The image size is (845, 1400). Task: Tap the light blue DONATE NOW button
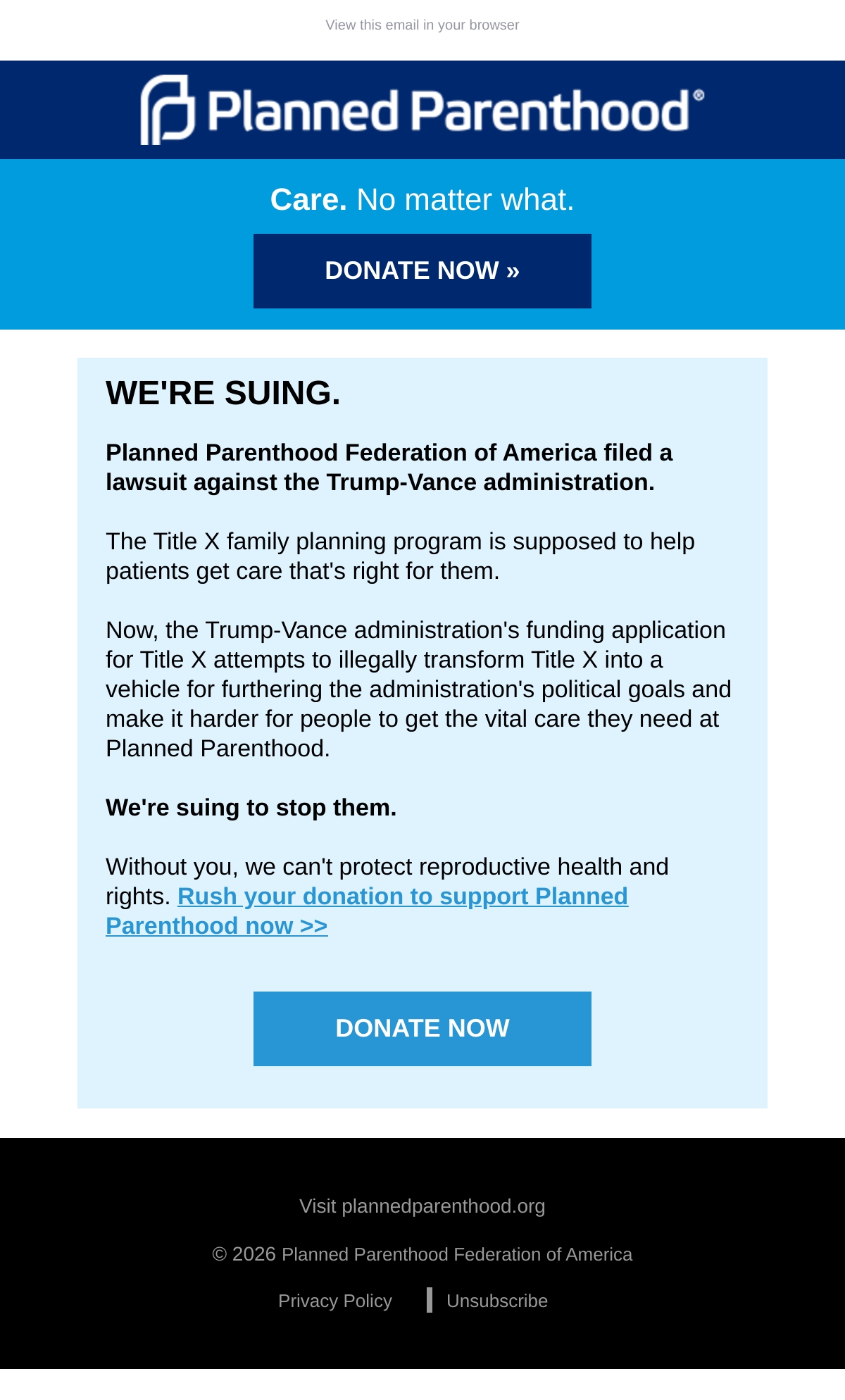tap(423, 1029)
